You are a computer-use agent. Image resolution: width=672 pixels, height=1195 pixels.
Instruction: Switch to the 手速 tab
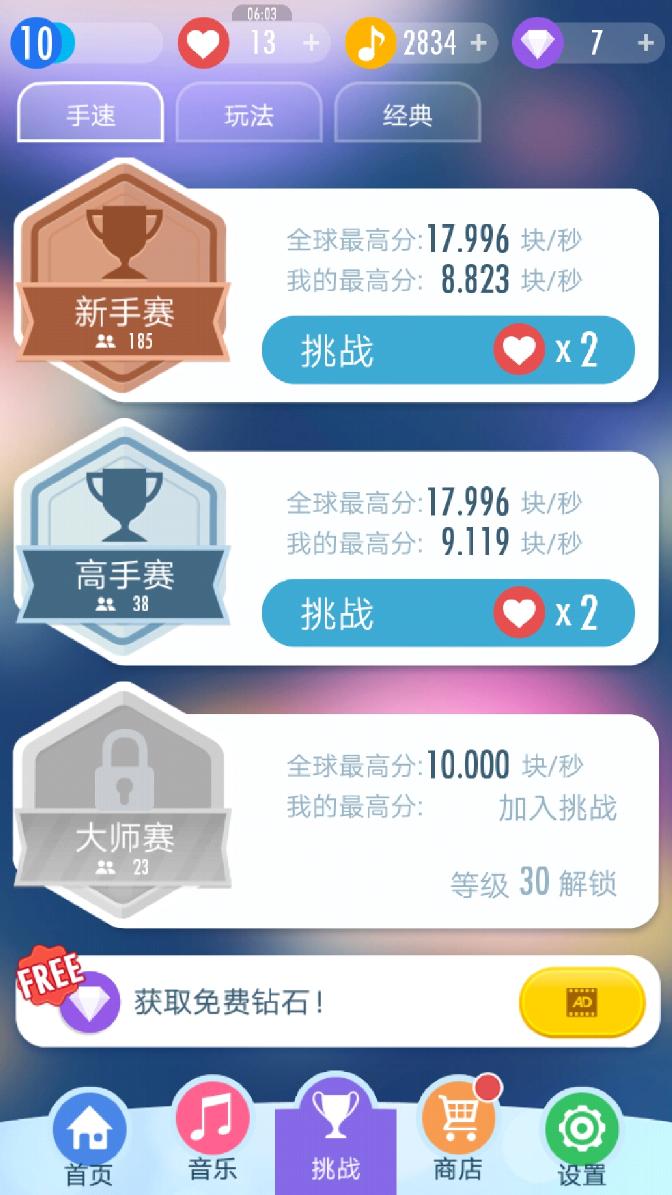(90, 114)
